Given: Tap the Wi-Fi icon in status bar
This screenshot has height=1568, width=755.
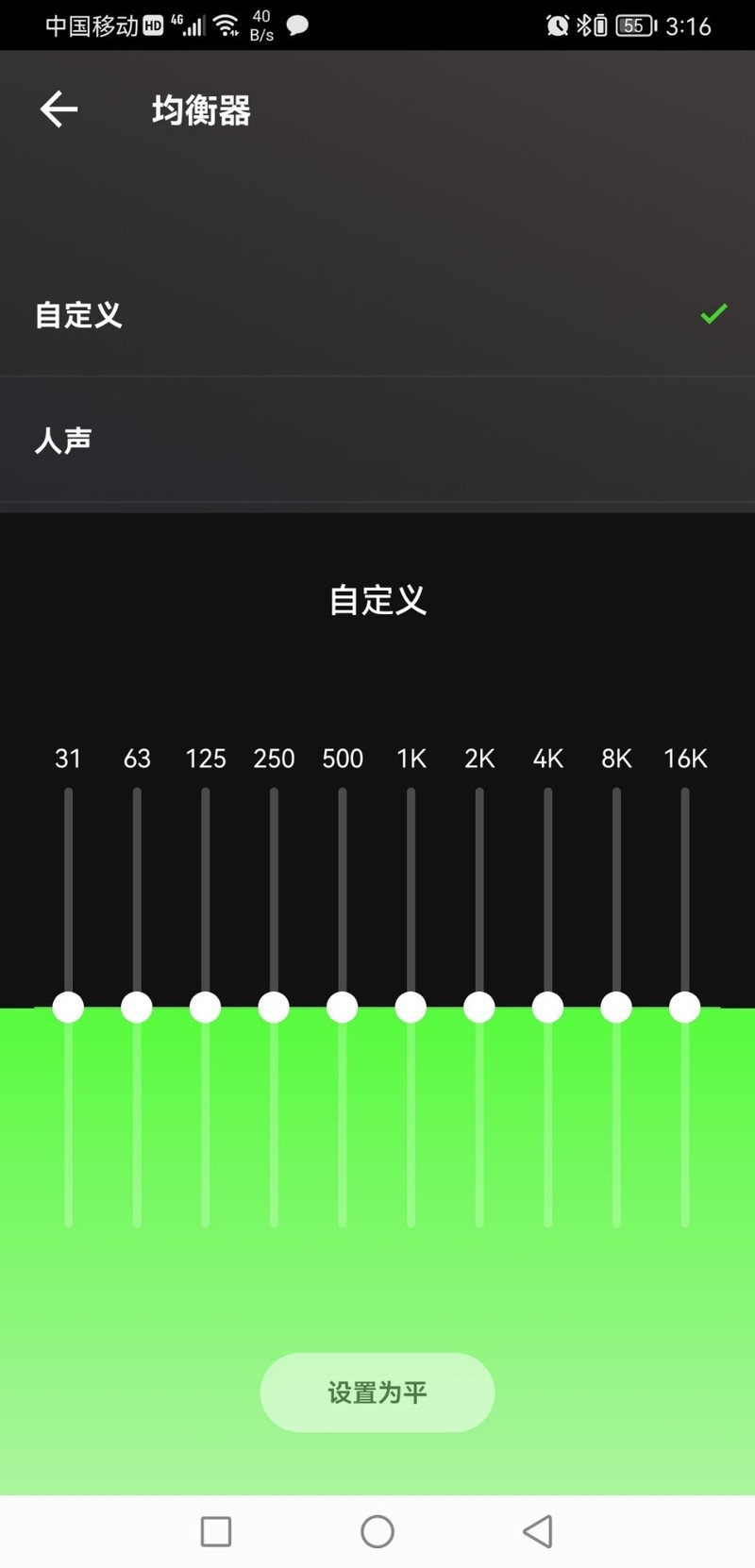Looking at the screenshot, I should (226, 25).
